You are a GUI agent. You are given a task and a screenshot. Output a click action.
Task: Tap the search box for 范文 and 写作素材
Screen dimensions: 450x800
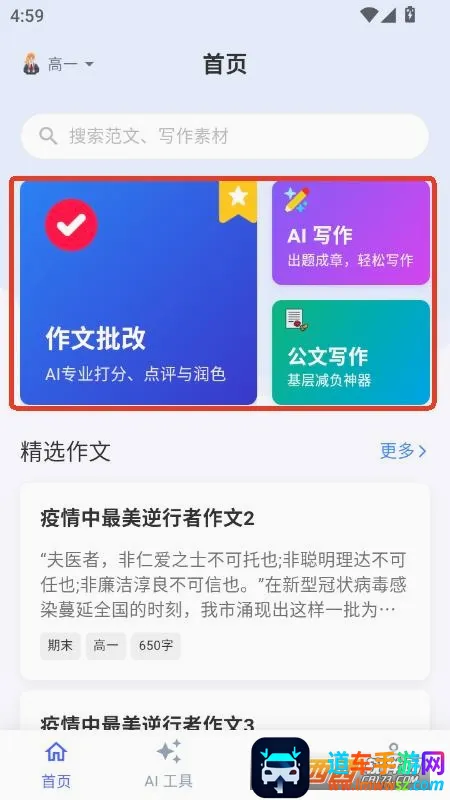pyautogui.click(x=224, y=136)
